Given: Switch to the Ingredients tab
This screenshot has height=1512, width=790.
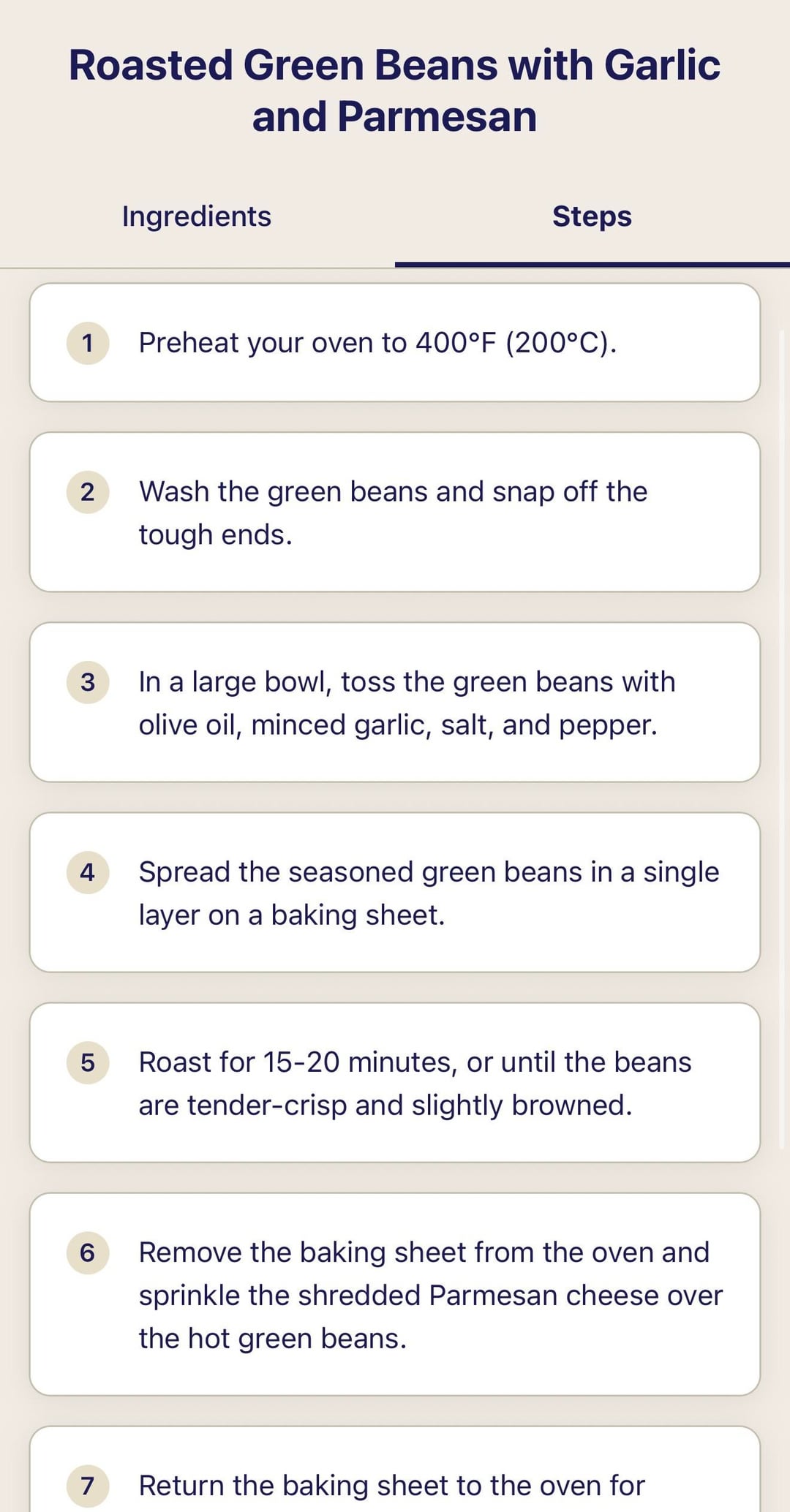Looking at the screenshot, I should (197, 216).
